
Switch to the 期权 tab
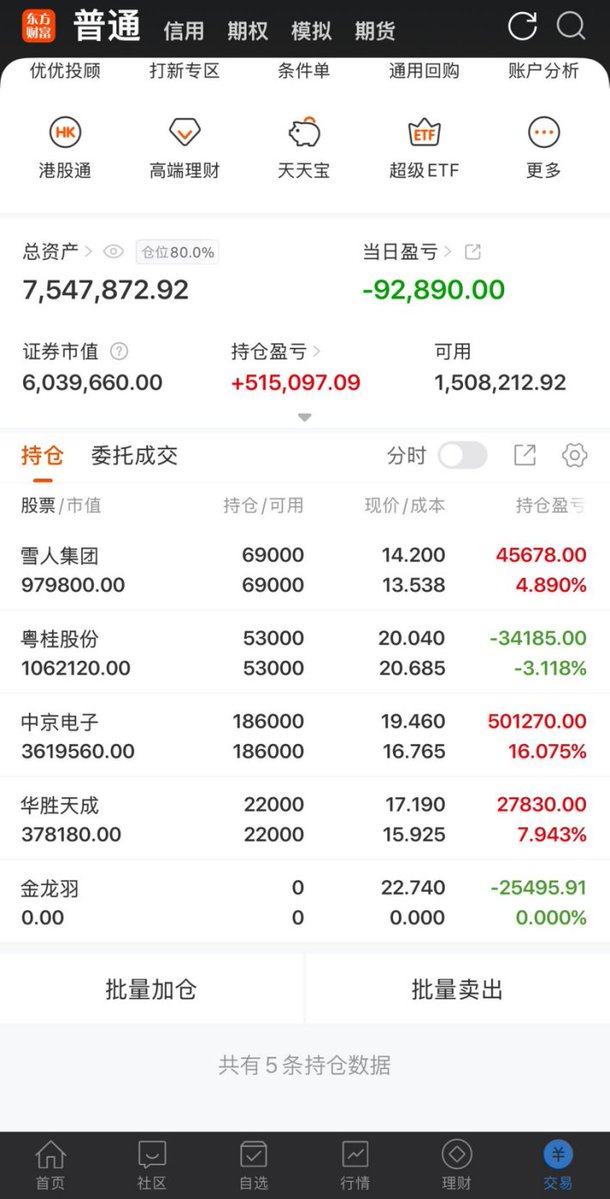(248, 31)
